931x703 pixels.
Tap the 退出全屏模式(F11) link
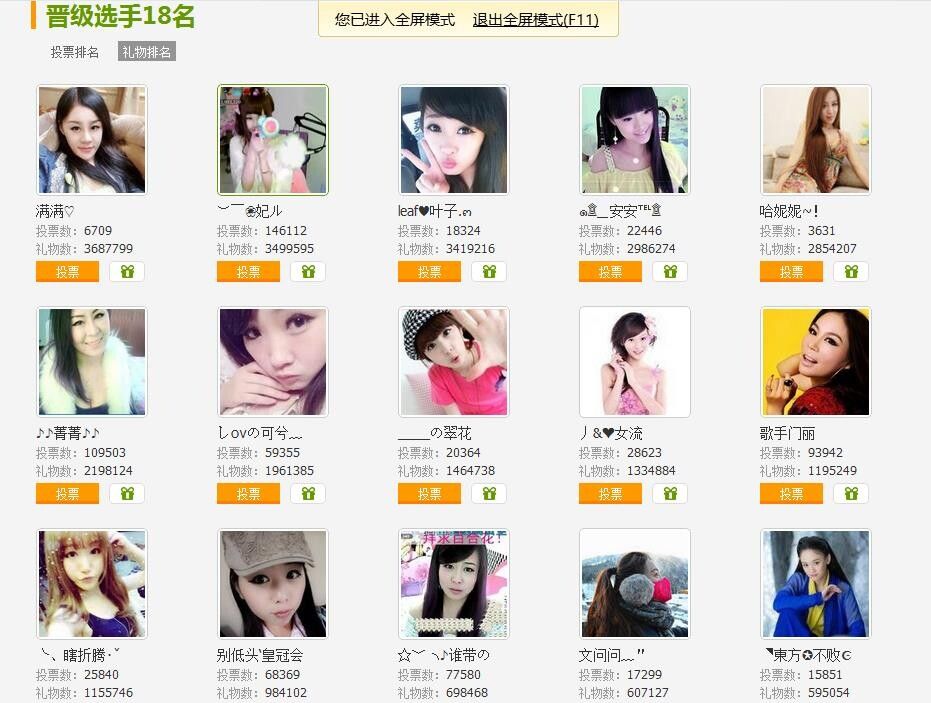[x=535, y=19]
